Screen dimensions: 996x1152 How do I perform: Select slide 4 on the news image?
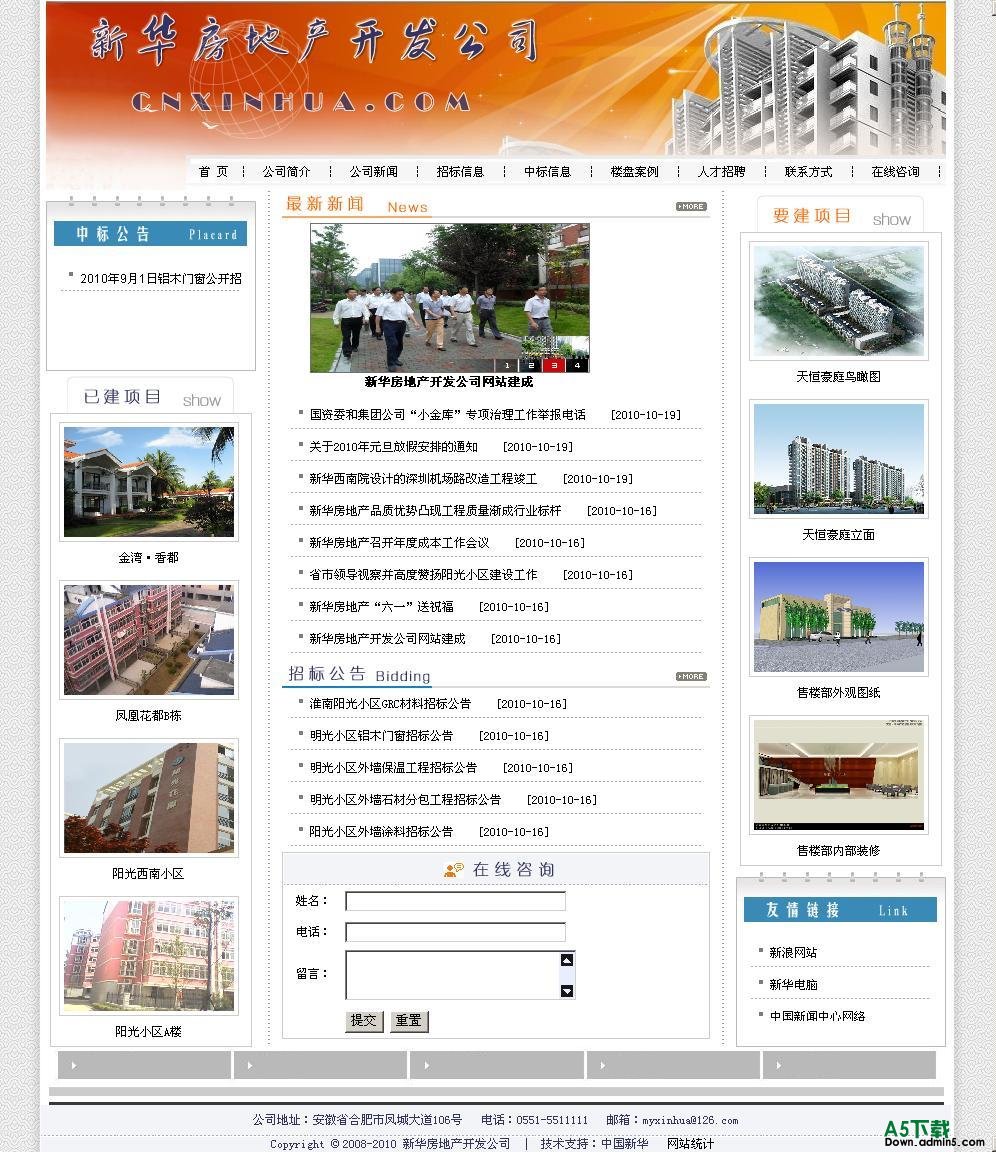(x=577, y=366)
